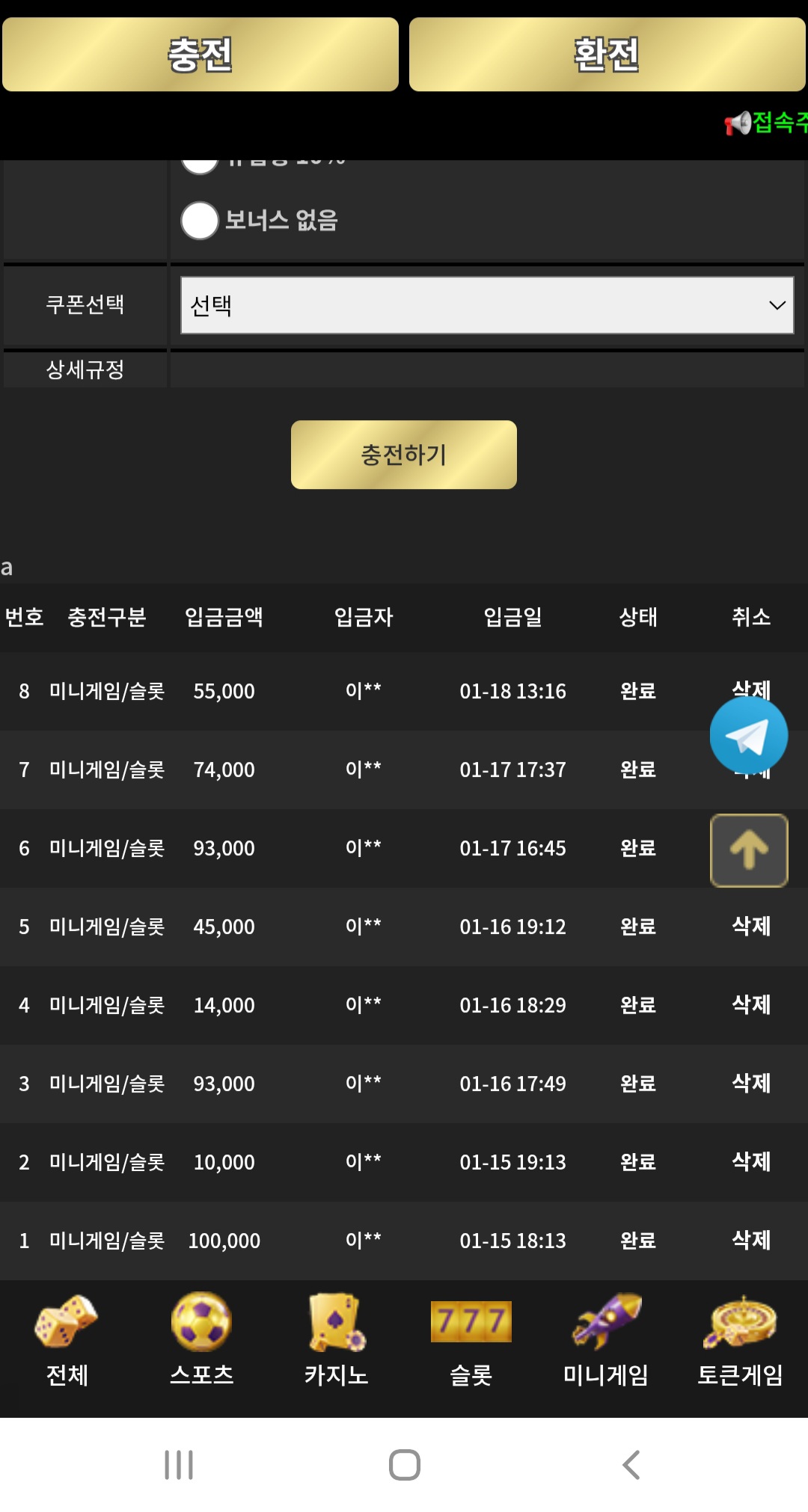Open the Telegram chat floating icon
This screenshot has height=1512, width=808.
coord(748,736)
